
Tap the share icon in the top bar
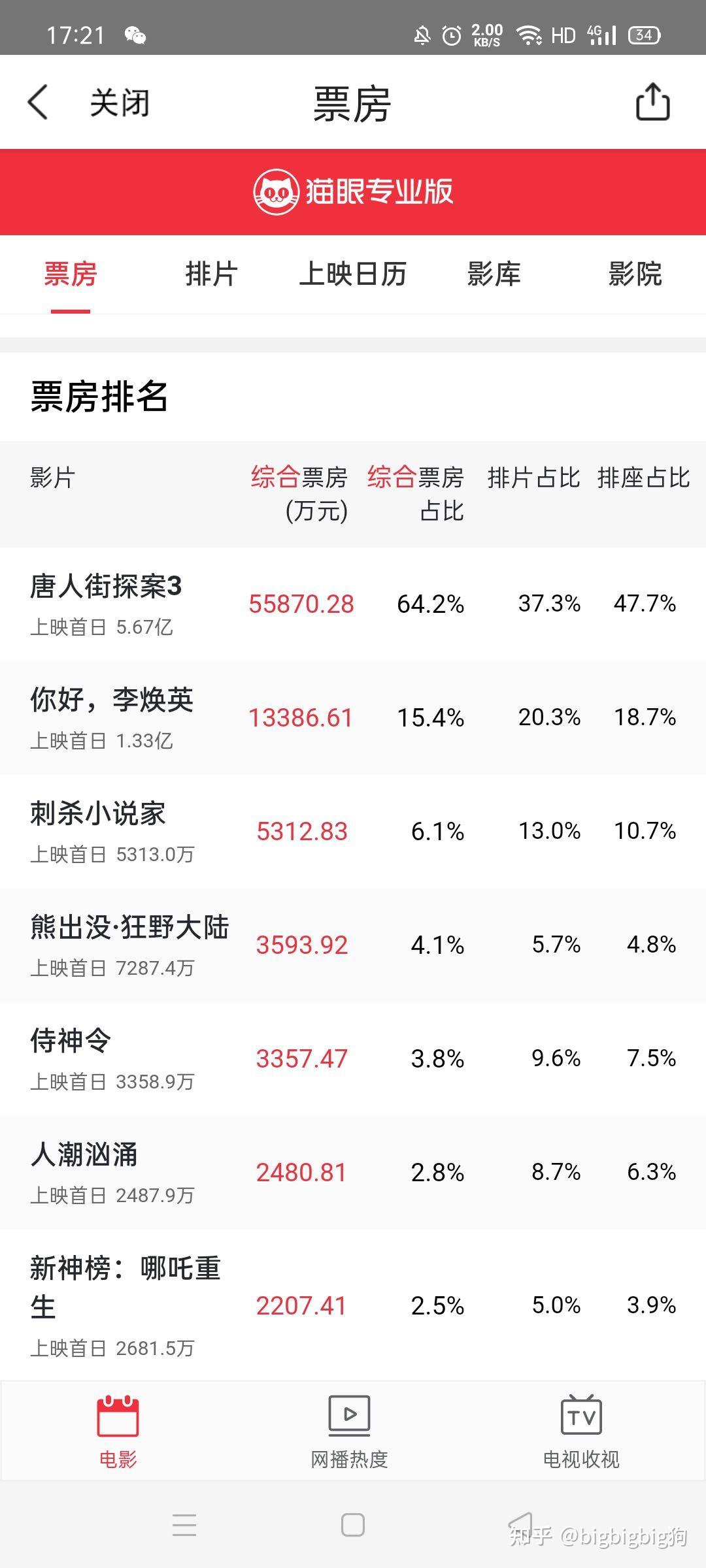coord(652,101)
